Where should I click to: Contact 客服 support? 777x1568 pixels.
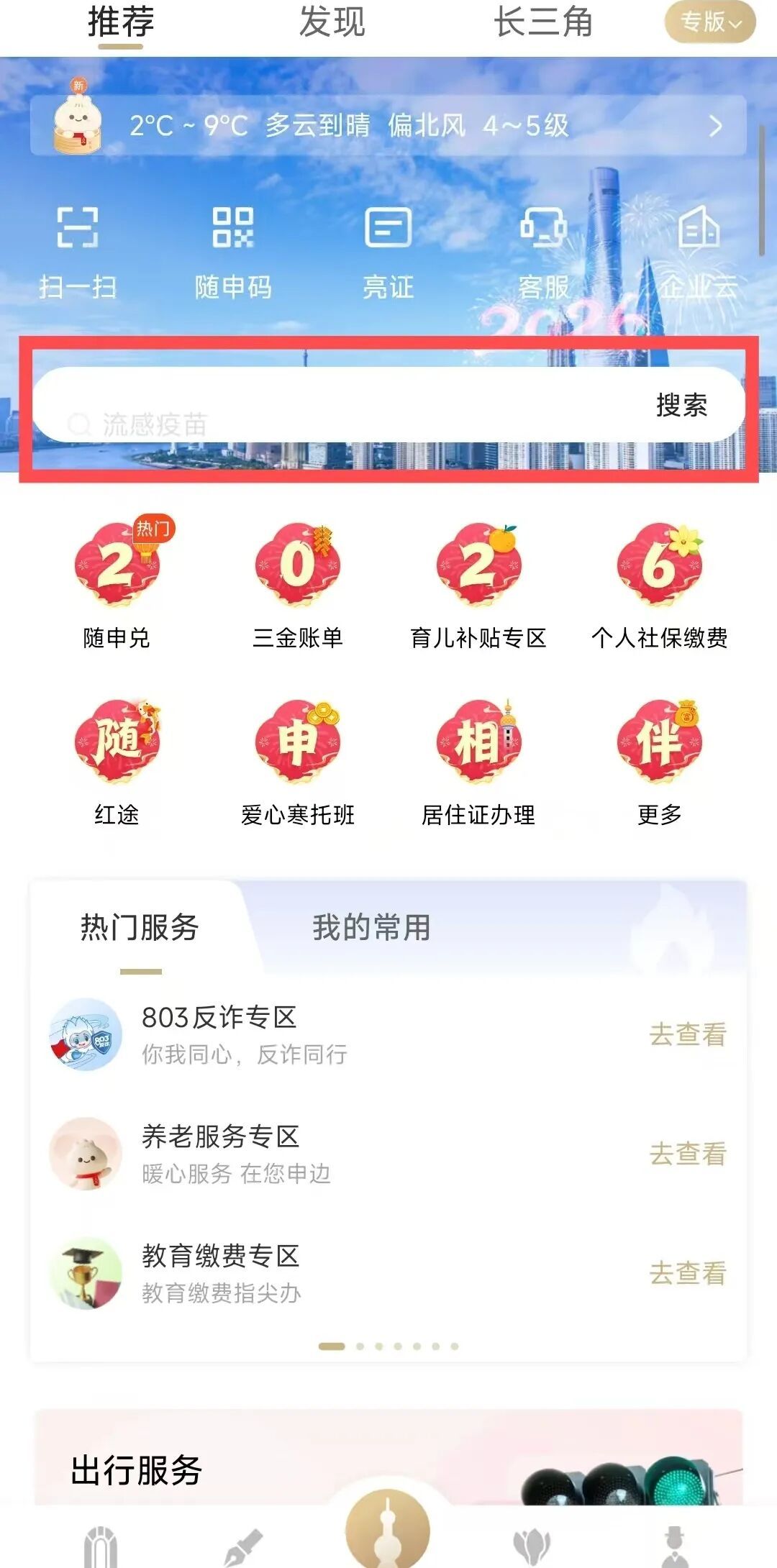click(544, 250)
